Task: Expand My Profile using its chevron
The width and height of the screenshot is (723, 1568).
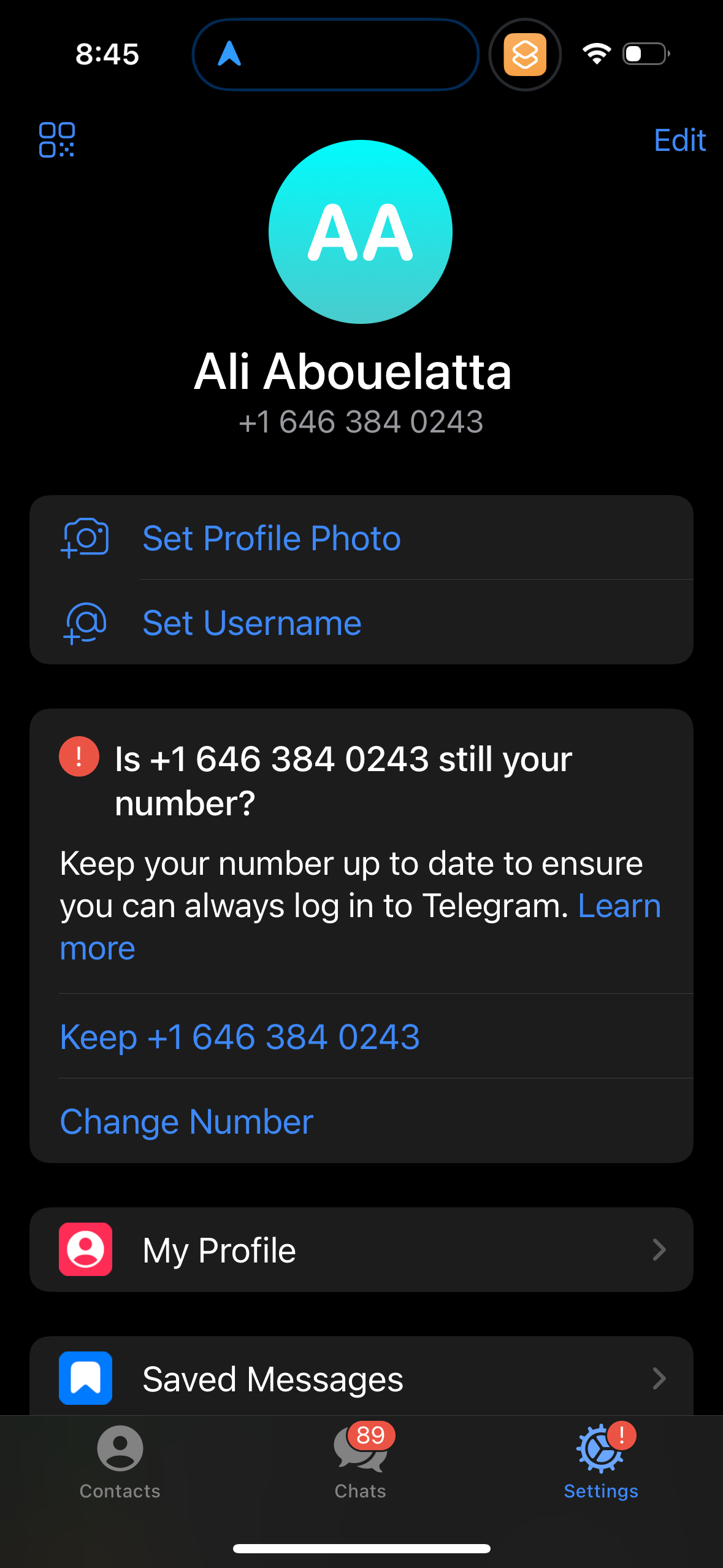Action: (660, 1250)
